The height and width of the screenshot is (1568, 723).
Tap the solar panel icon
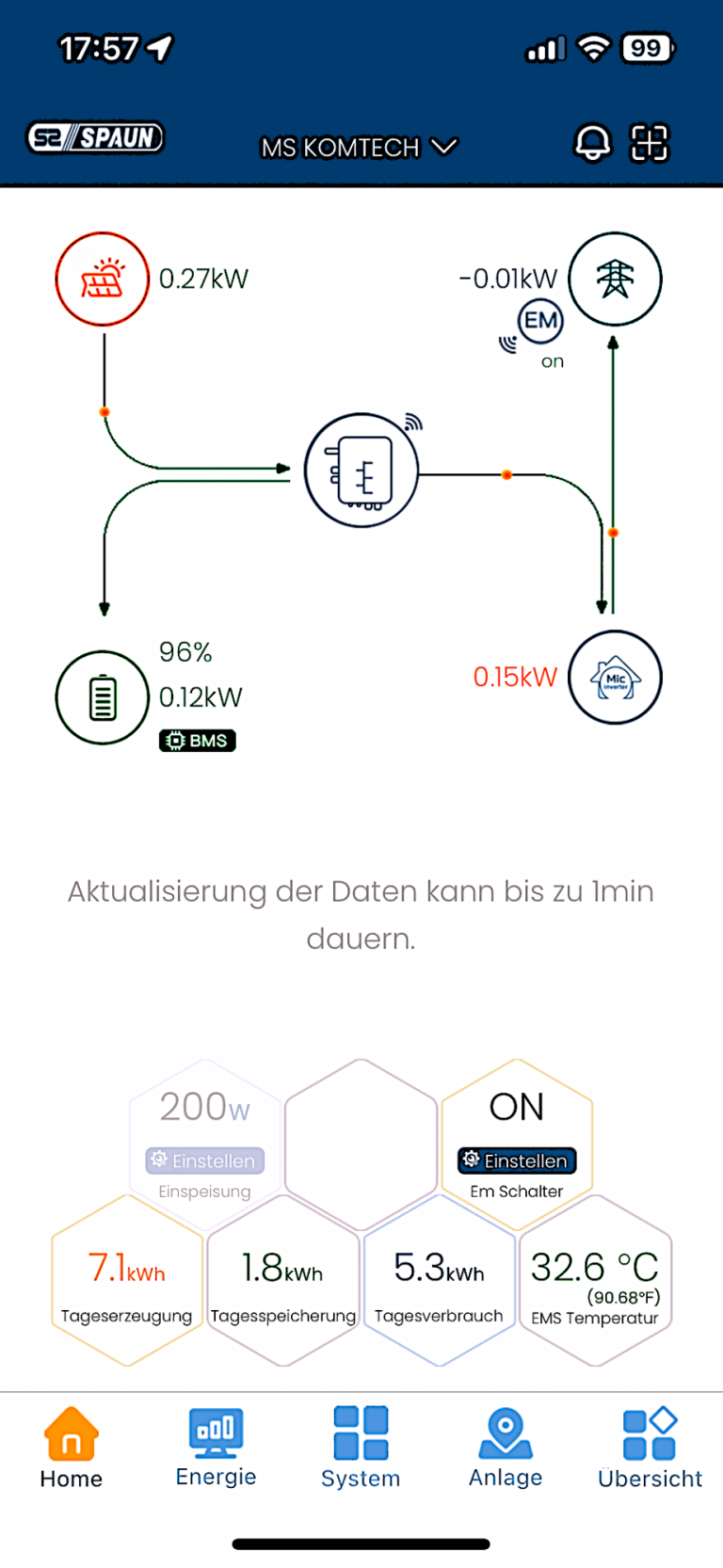[x=103, y=280]
